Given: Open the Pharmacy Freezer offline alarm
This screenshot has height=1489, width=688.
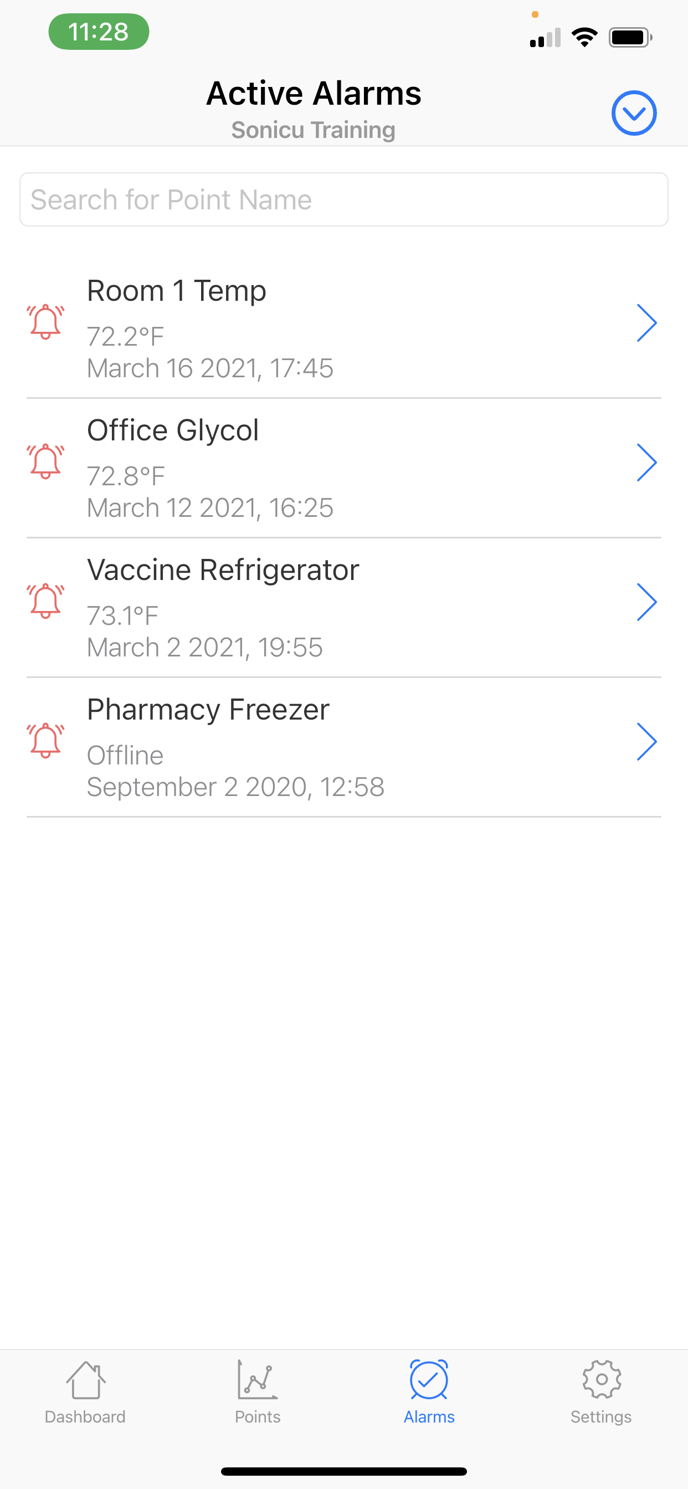Looking at the screenshot, I should (x=344, y=747).
